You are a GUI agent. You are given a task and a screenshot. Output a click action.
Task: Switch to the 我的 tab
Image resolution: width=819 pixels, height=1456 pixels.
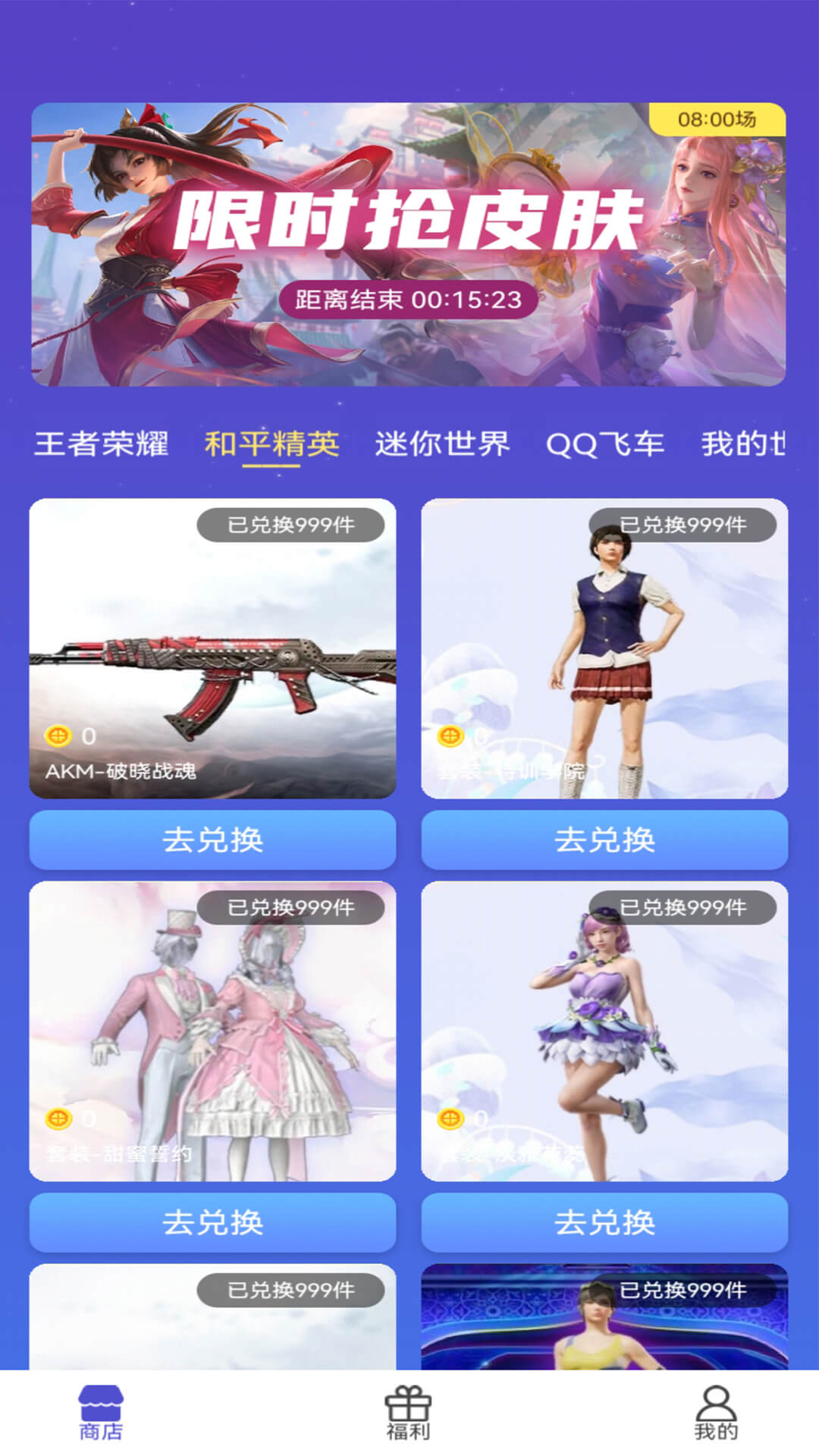tap(715, 1413)
